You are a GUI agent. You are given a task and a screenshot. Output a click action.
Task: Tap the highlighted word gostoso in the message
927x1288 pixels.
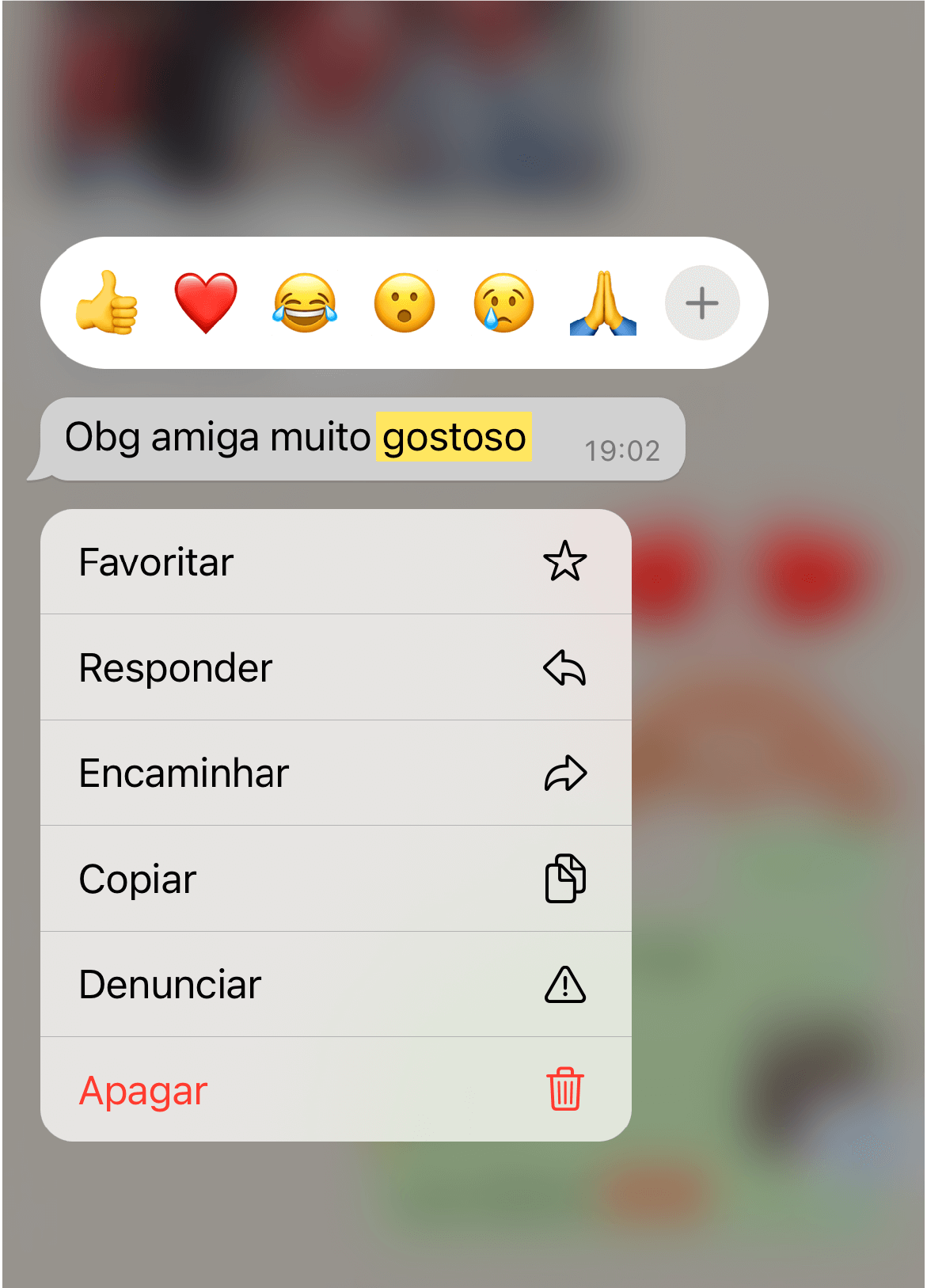(x=453, y=436)
